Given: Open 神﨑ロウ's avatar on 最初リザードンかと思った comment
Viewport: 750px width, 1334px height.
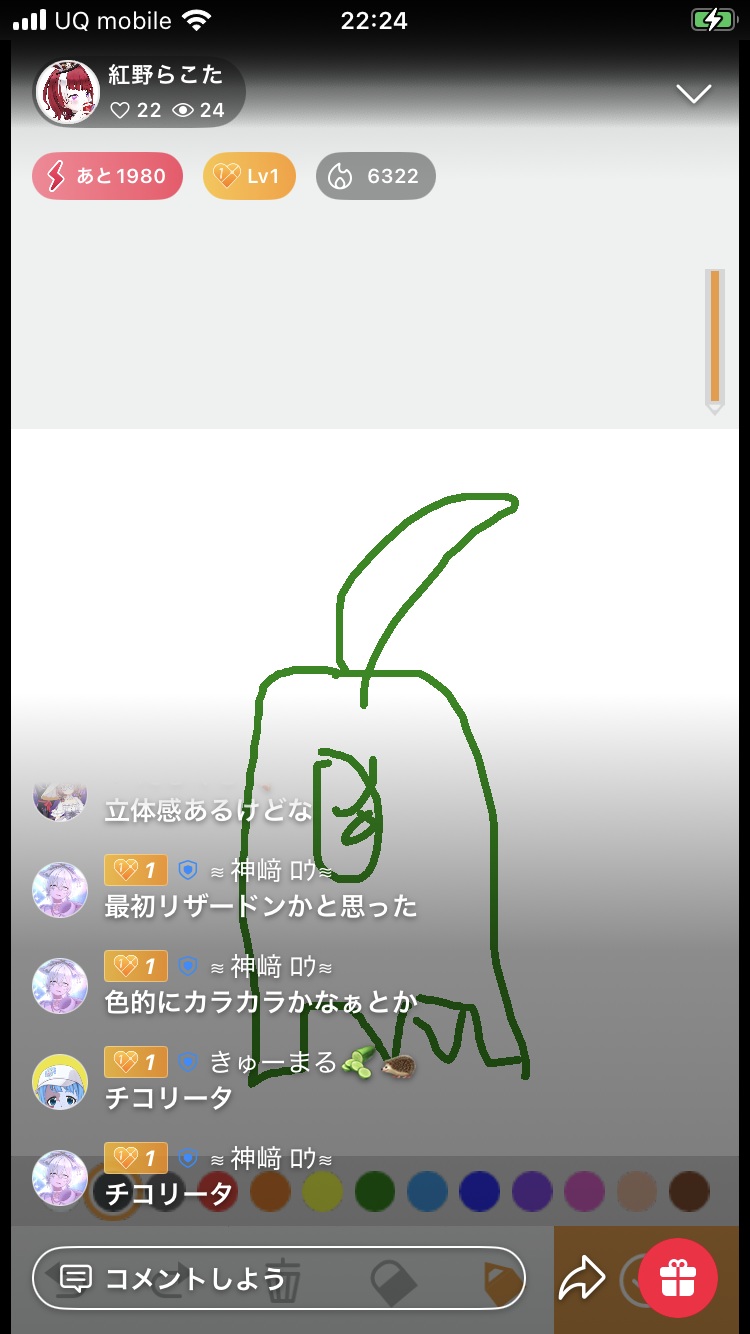Looking at the screenshot, I should tap(59, 890).
